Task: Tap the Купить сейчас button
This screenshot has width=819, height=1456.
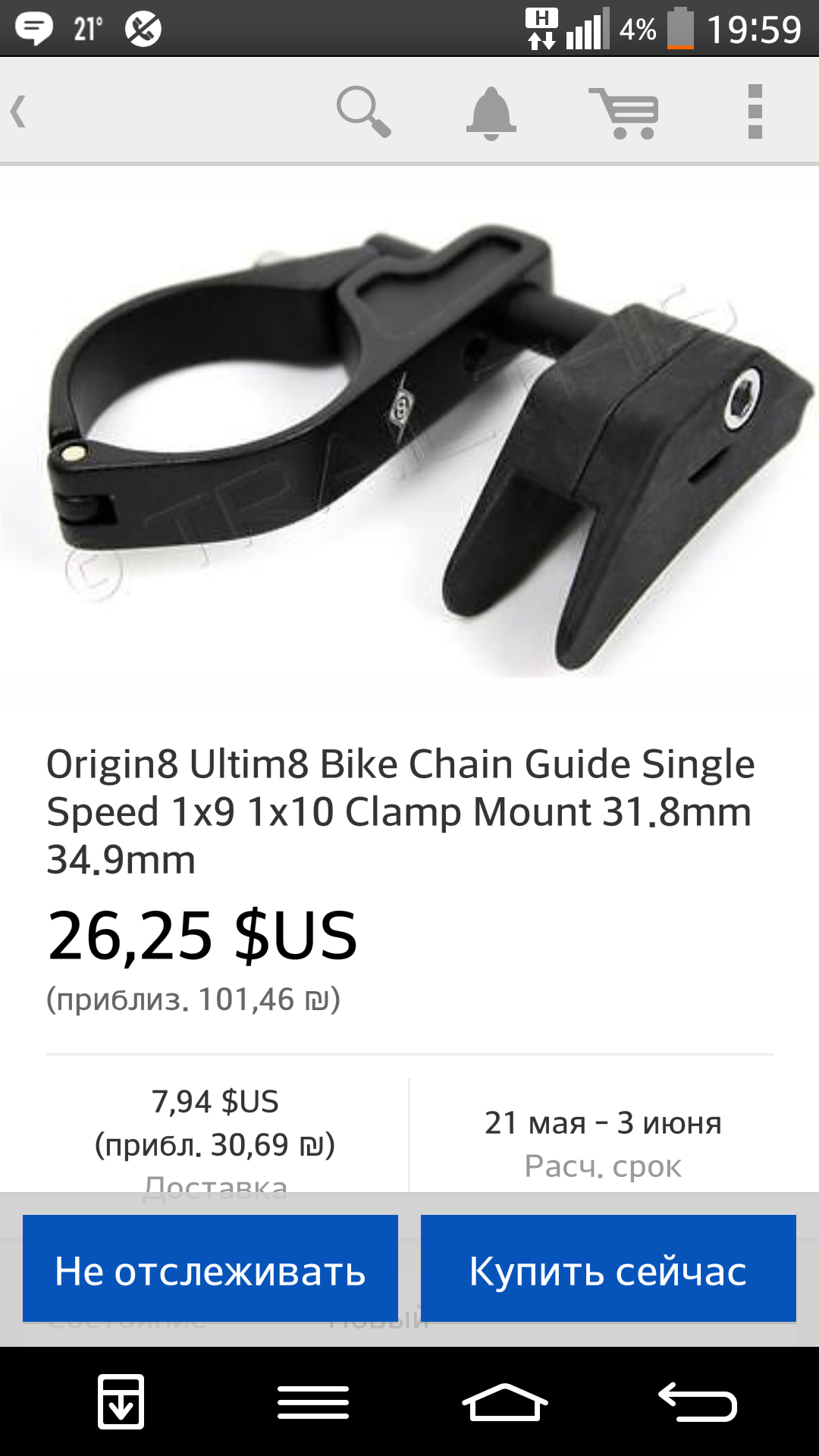Action: [608, 1269]
